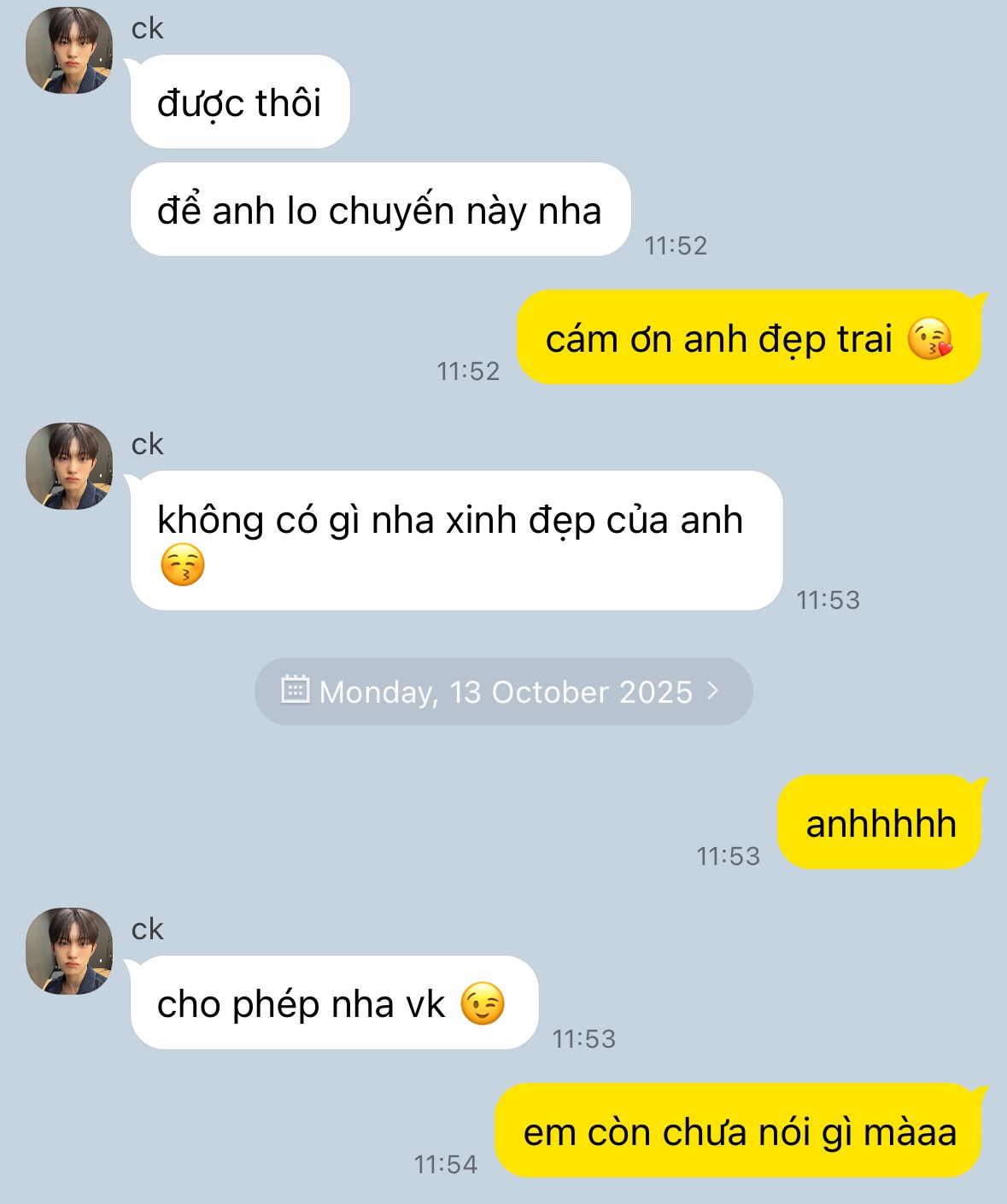View ck's profile picture by "cho phép nha vk"
The height and width of the screenshot is (1204, 1007).
[69, 951]
